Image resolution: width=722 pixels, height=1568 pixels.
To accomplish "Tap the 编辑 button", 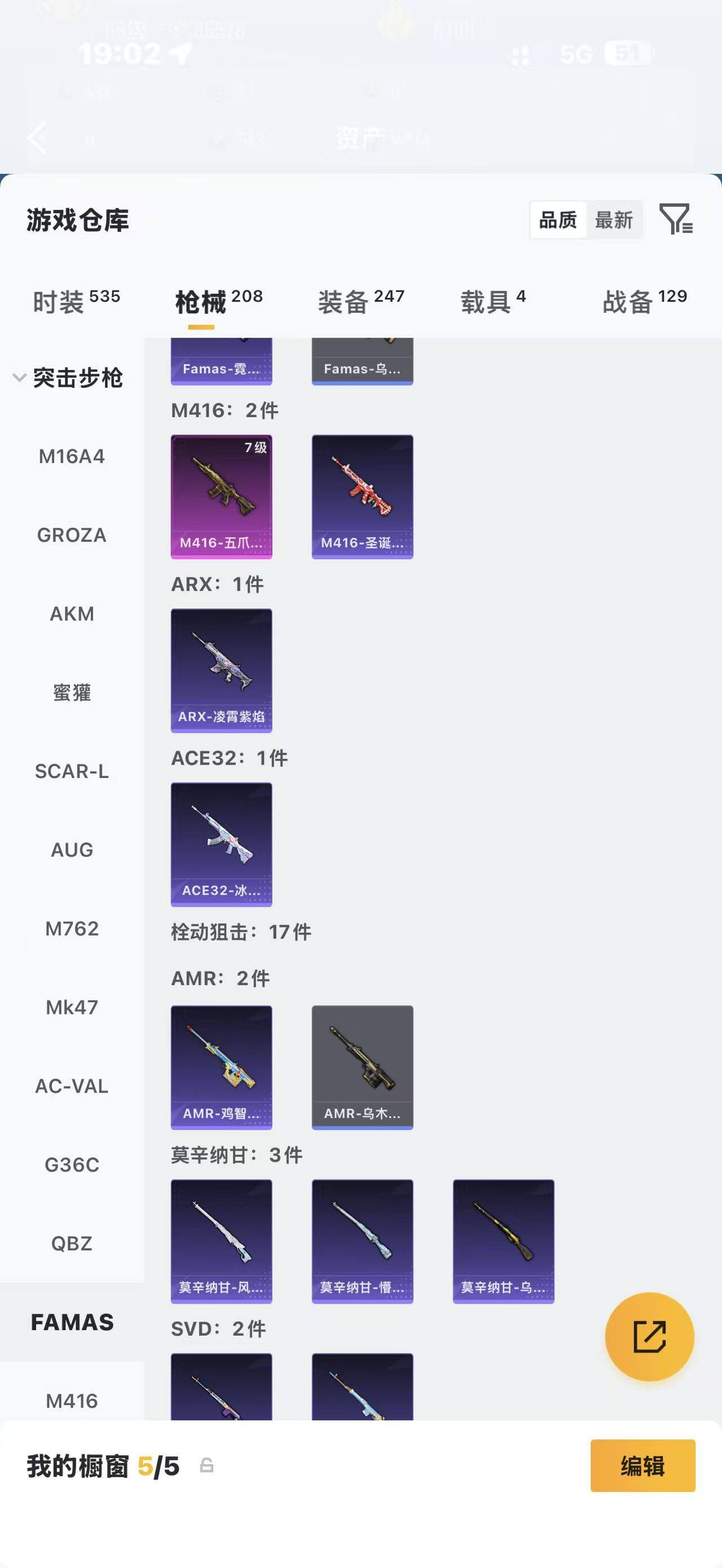I will click(643, 1466).
